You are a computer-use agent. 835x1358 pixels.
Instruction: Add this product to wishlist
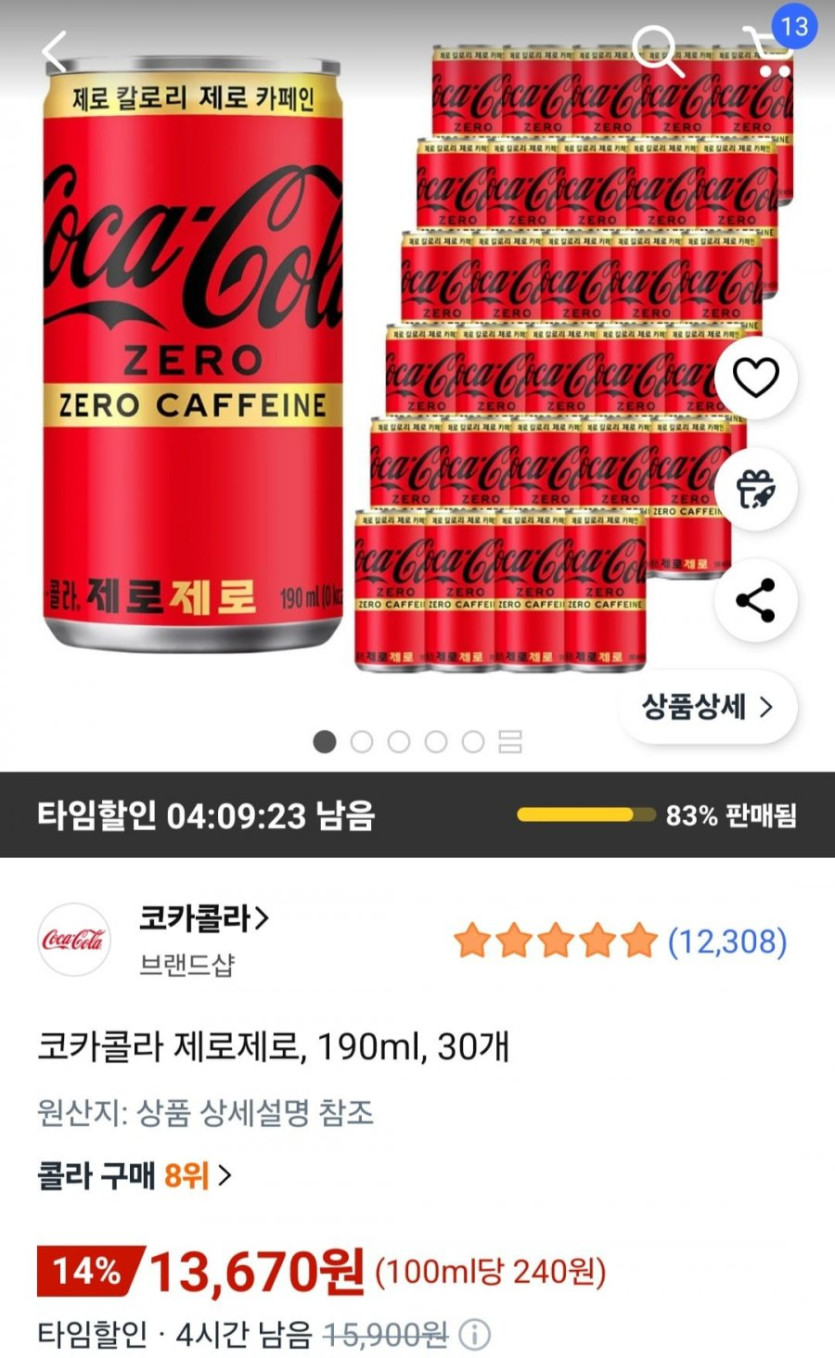click(x=755, y=378)
